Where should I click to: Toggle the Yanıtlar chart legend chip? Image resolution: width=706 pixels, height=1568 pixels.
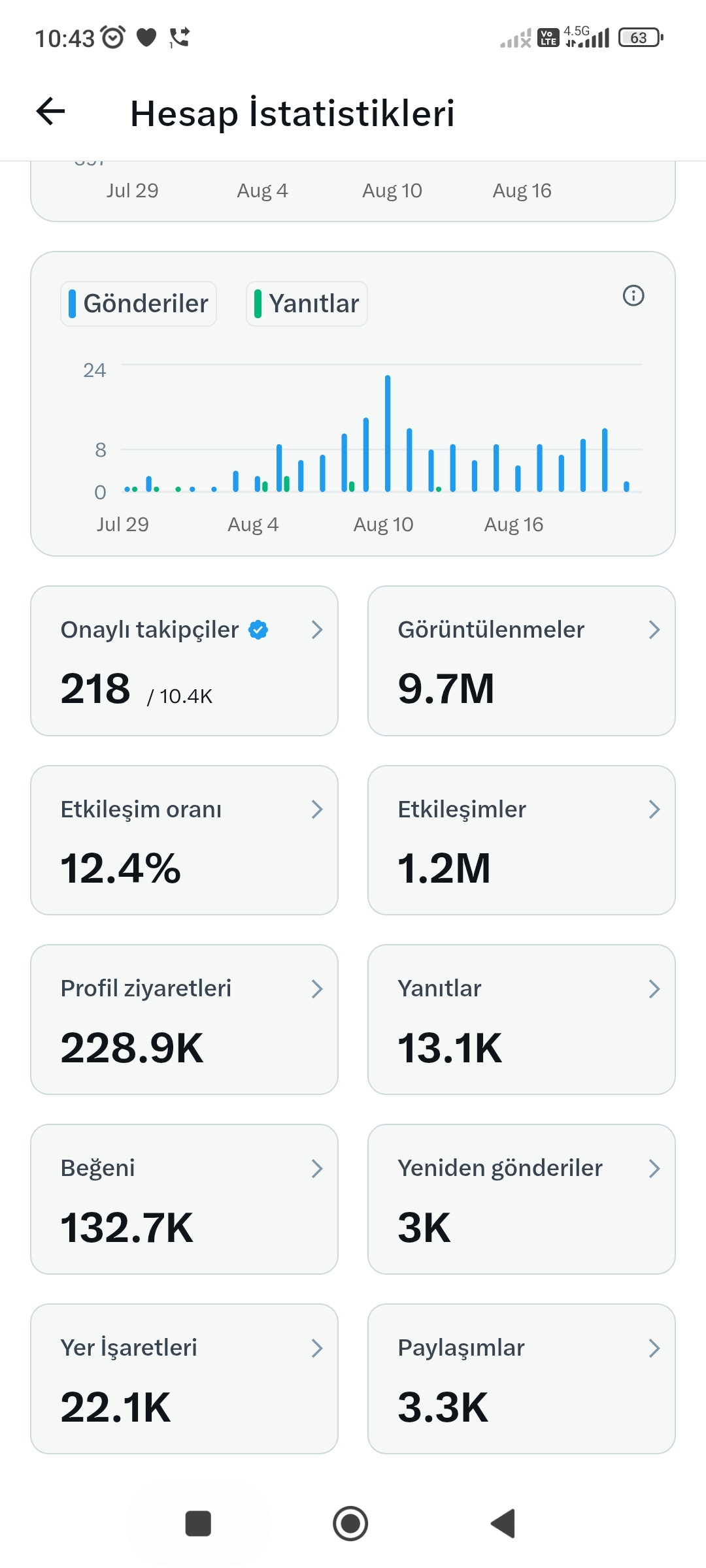tap(307, 304)
